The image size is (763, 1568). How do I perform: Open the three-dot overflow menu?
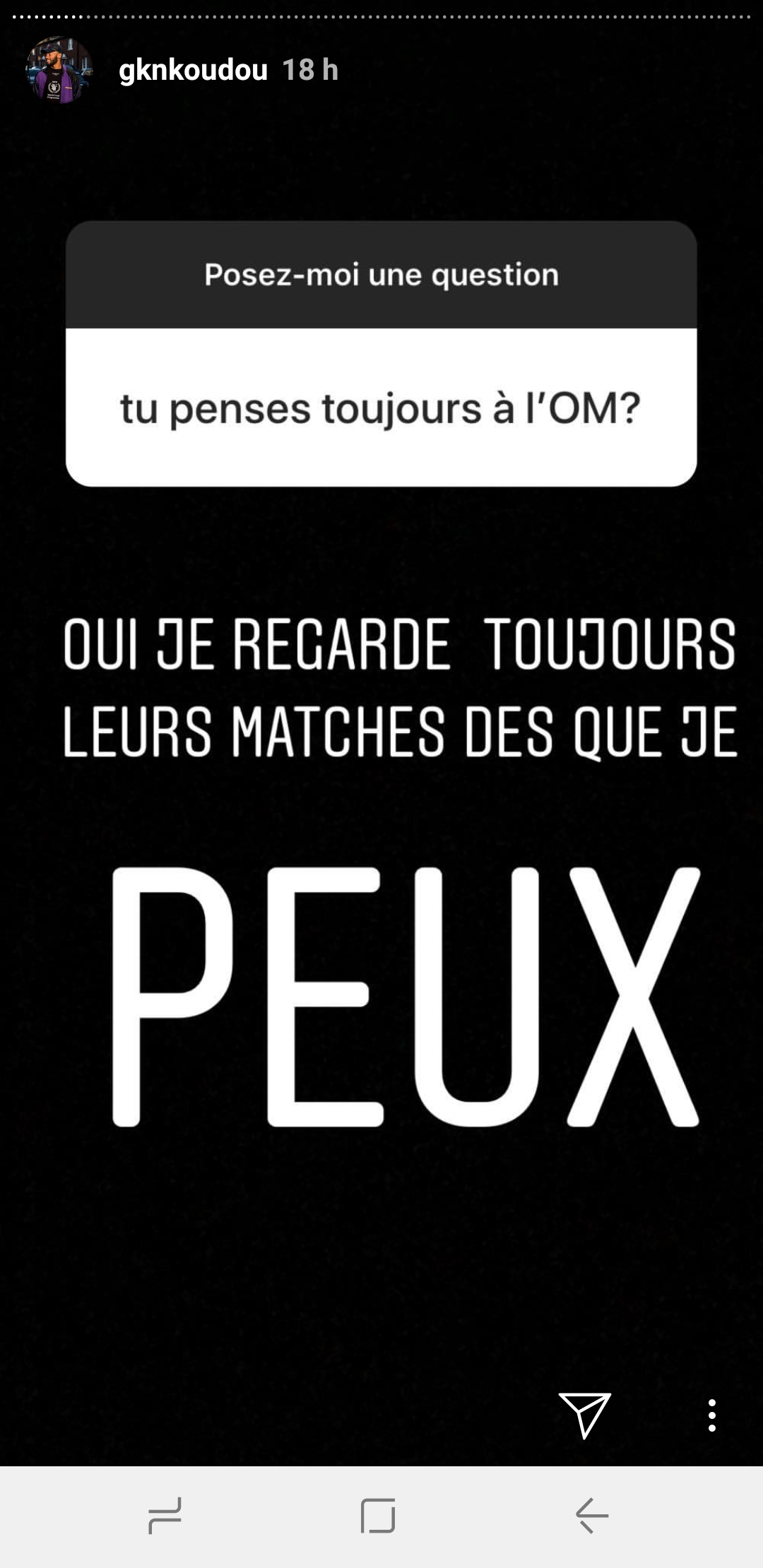click(711, 1415)
